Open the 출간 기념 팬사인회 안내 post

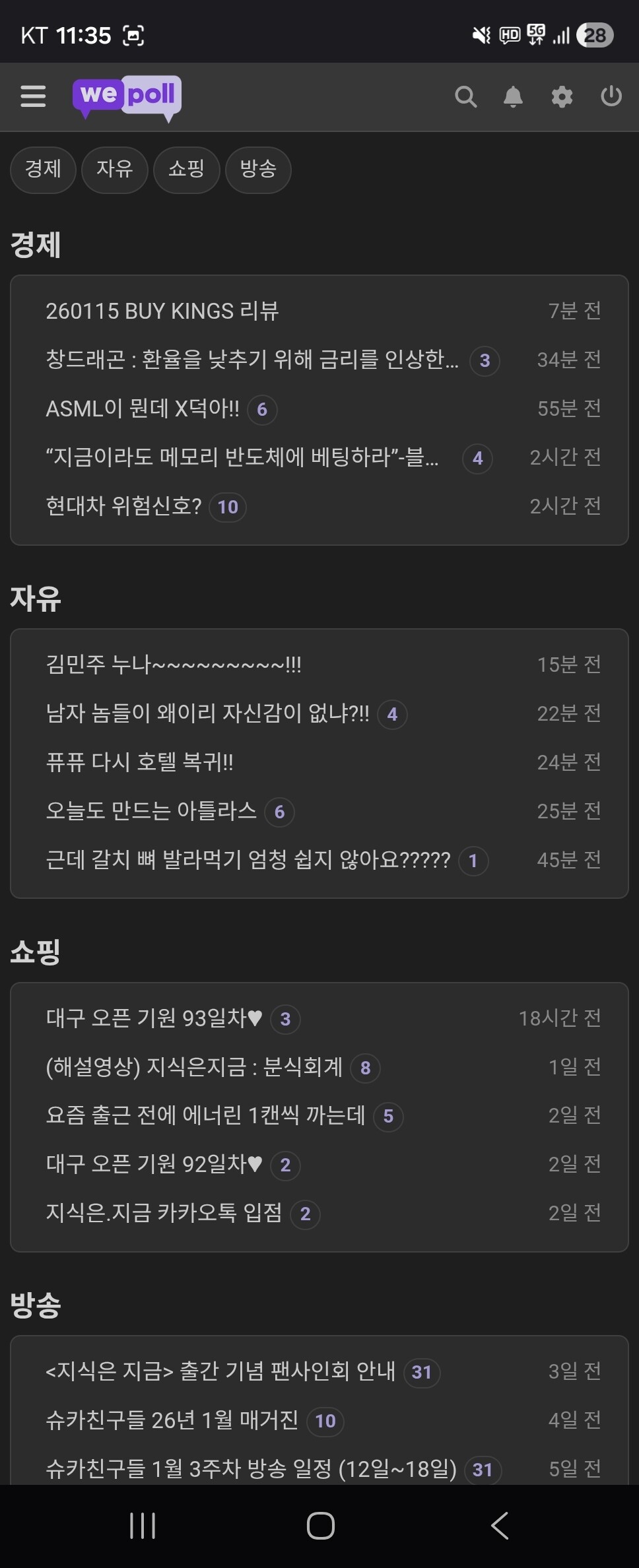220,1371
